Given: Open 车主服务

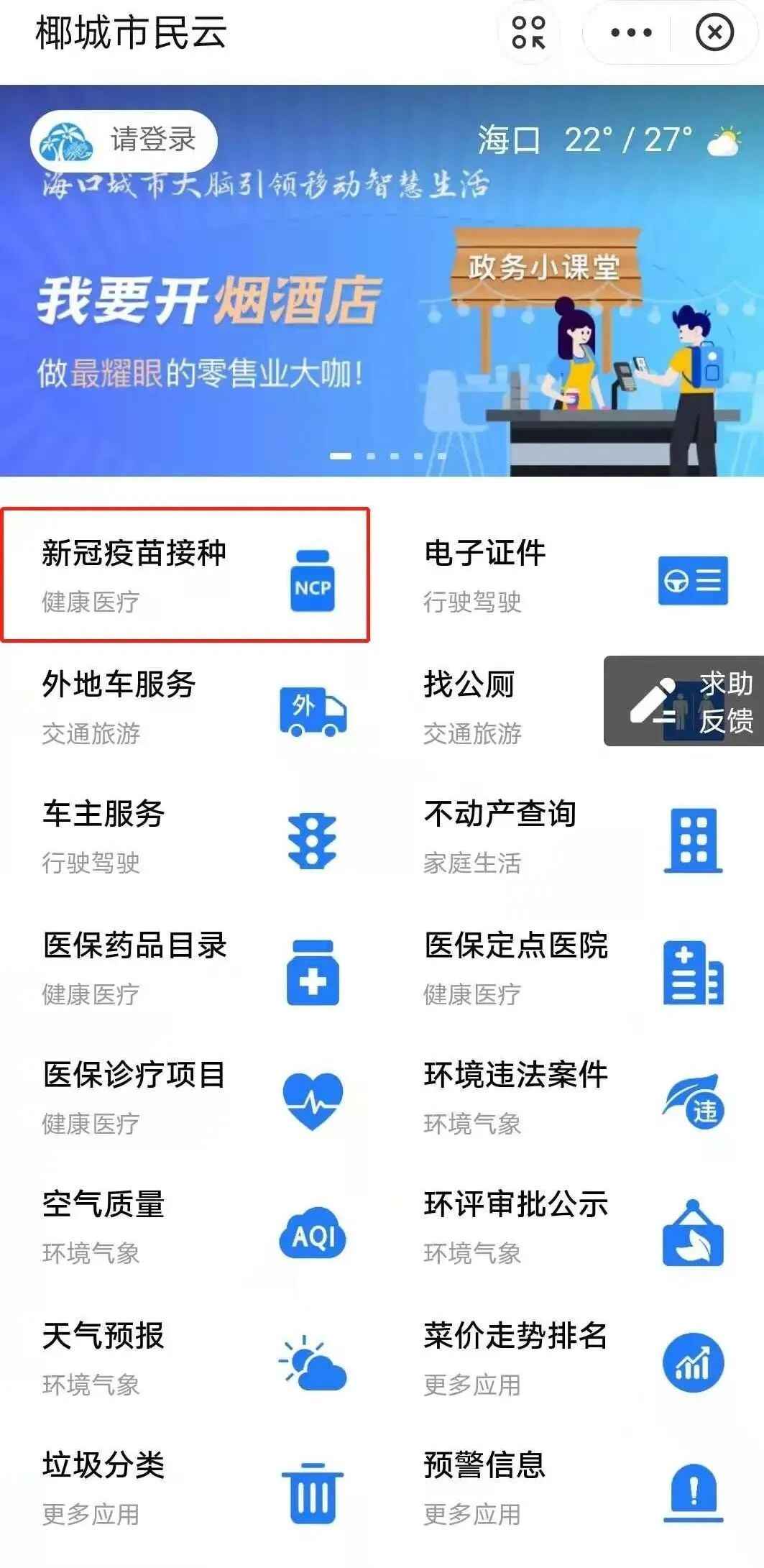Looking at the screenshot, I should coord(185,838).
